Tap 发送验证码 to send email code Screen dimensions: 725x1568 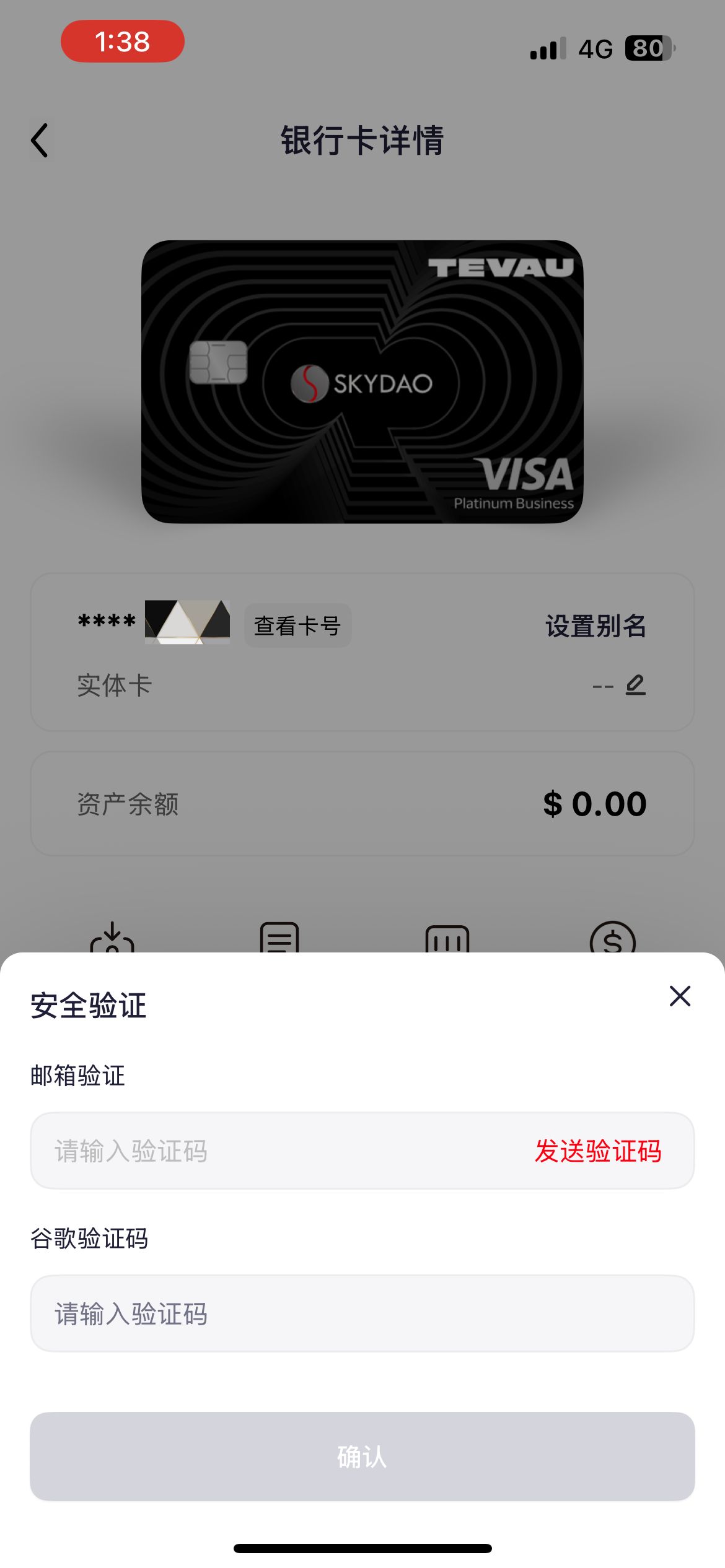click(x=598, y=1151)
